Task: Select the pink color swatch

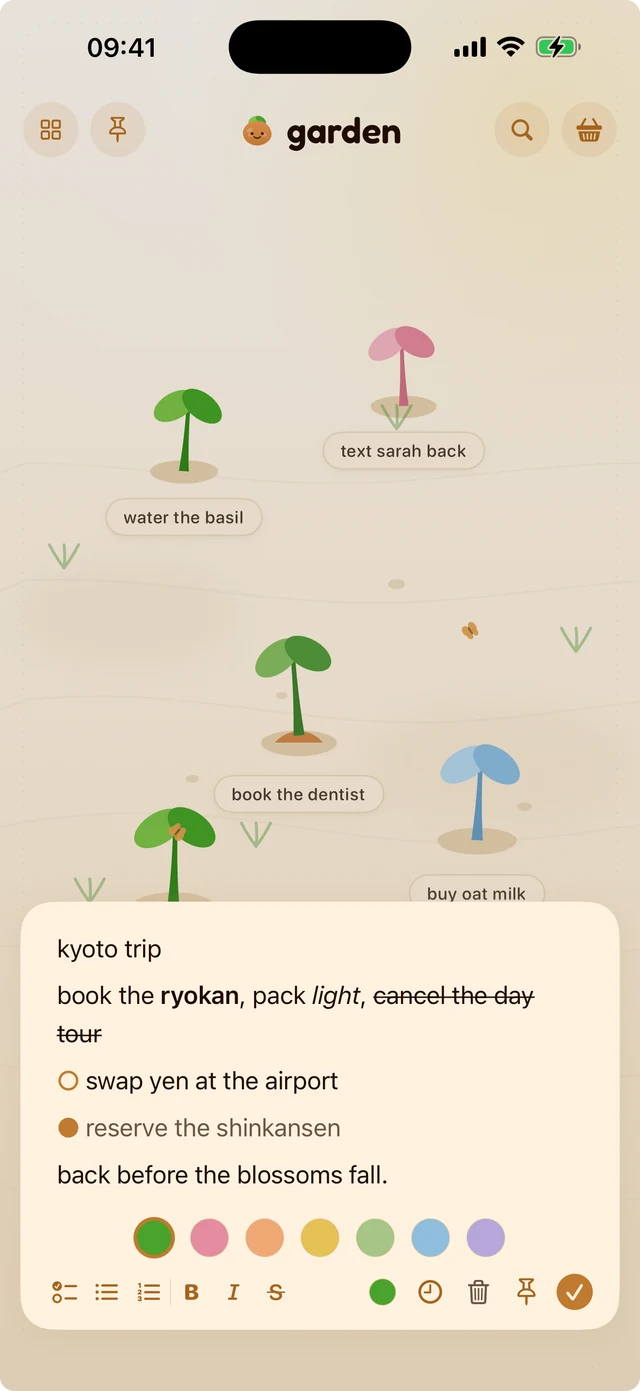Action: [x=209, y=1238]
